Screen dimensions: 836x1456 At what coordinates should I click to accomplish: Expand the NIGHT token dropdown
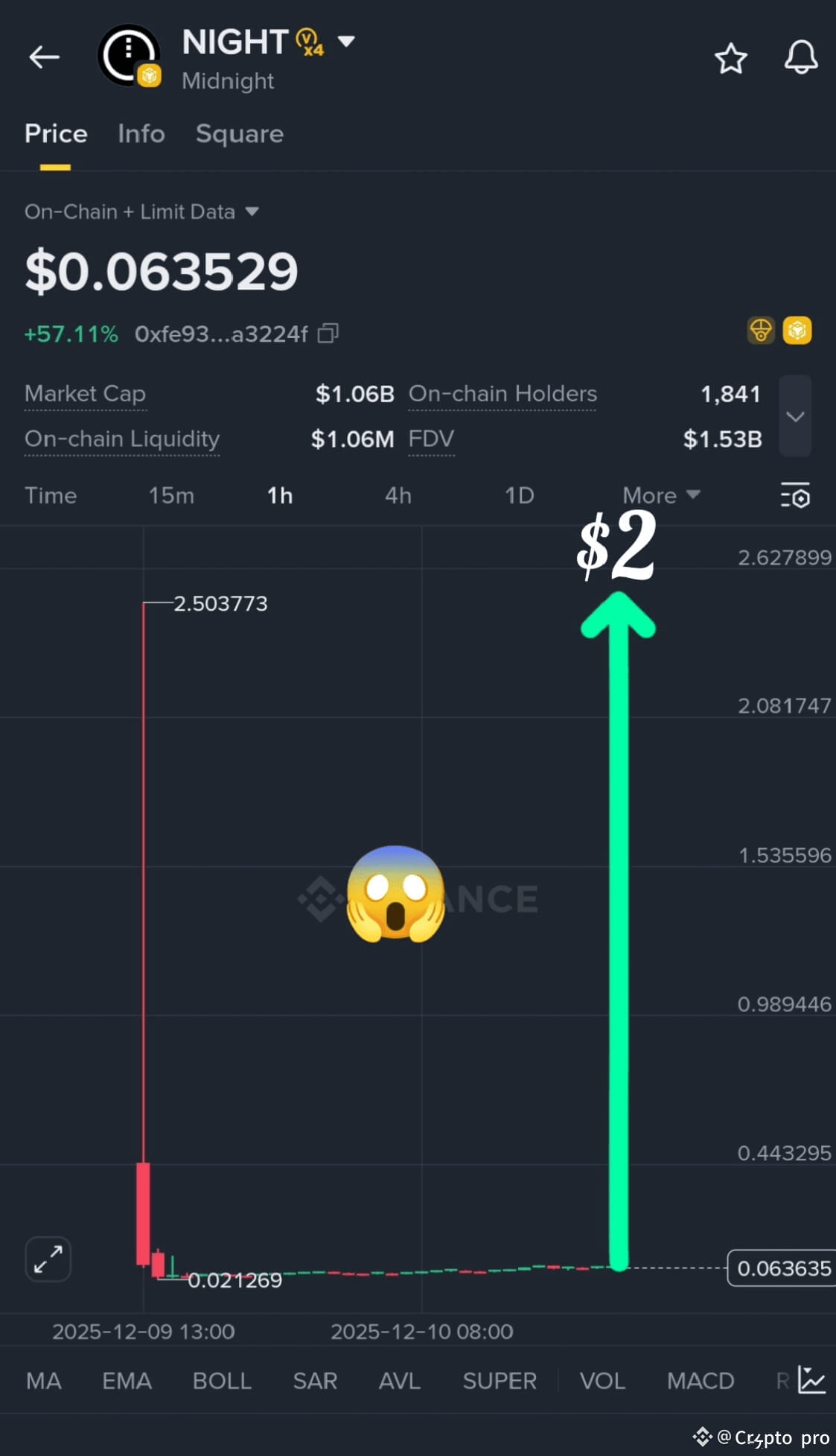pyautogui.click(x=346, y=41)
